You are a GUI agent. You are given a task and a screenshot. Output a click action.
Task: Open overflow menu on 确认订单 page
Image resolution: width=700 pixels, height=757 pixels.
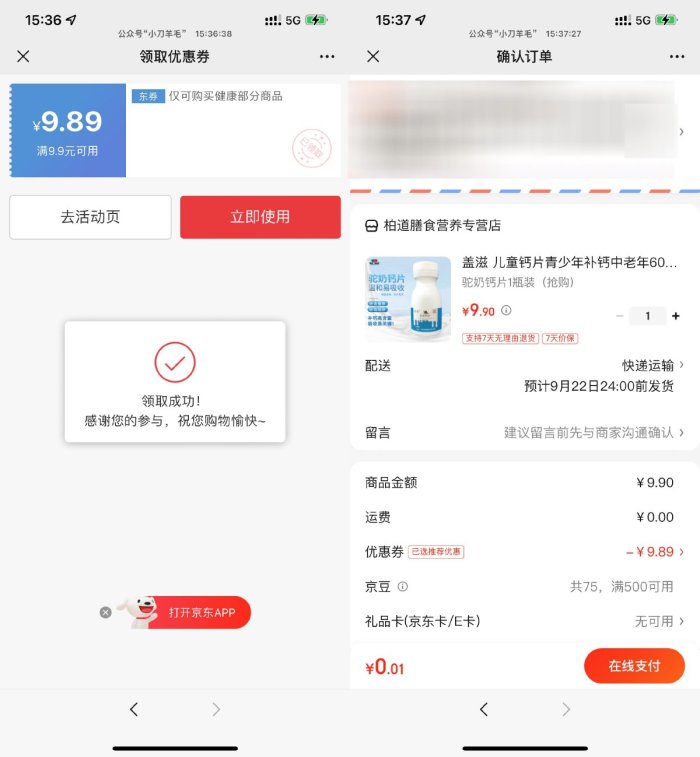tap(677, 57)
